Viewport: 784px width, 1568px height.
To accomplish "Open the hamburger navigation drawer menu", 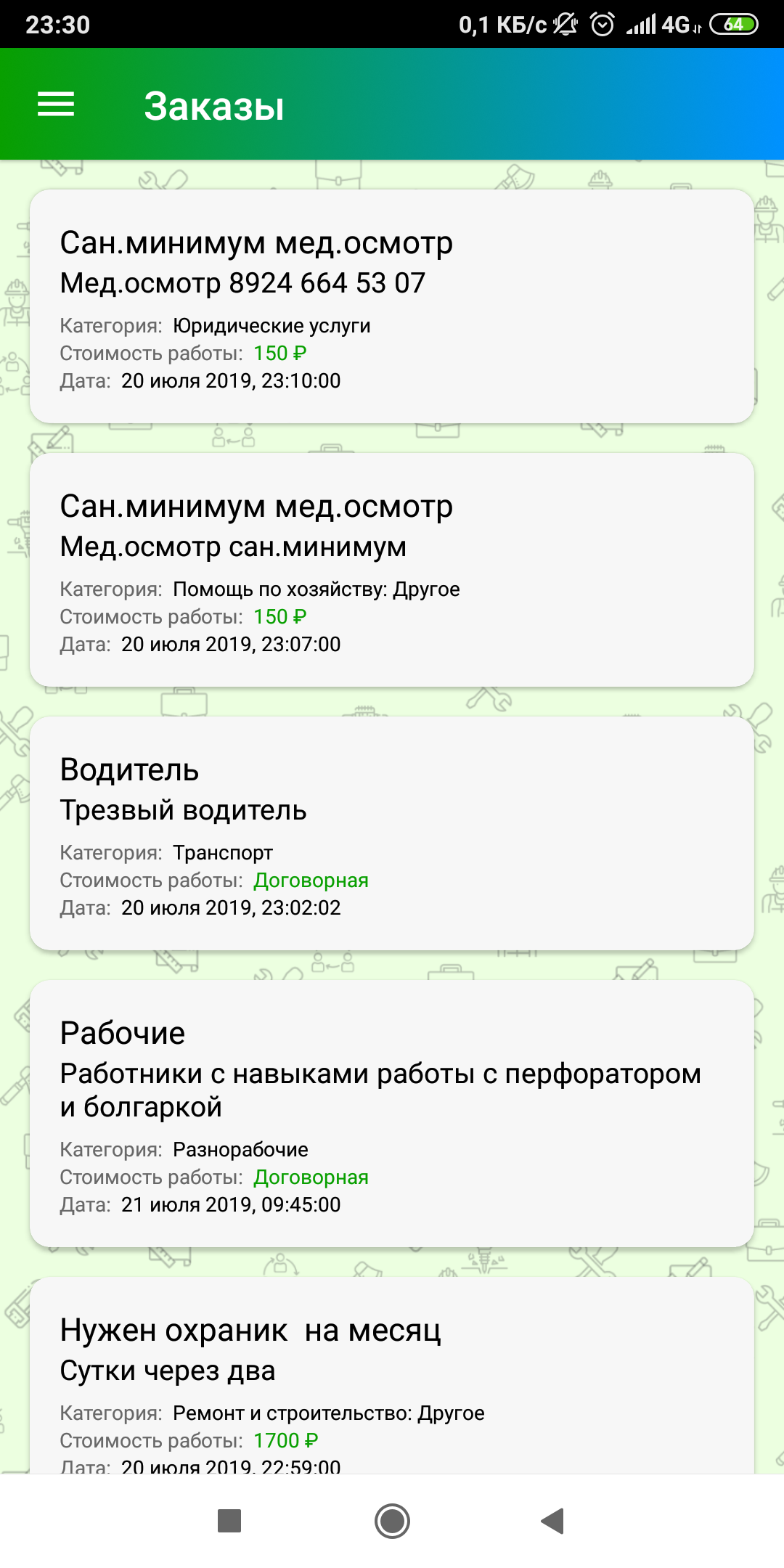I will (x=56, y=105).
